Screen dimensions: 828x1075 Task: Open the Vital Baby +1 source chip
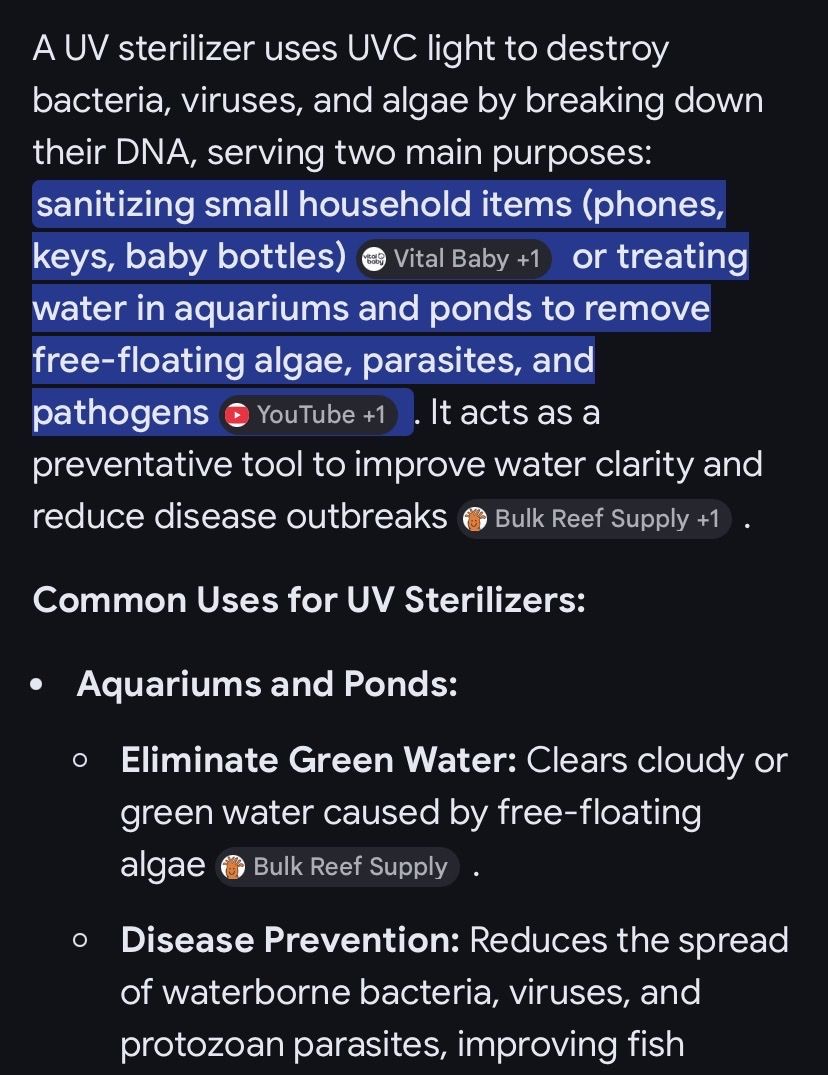453,259
